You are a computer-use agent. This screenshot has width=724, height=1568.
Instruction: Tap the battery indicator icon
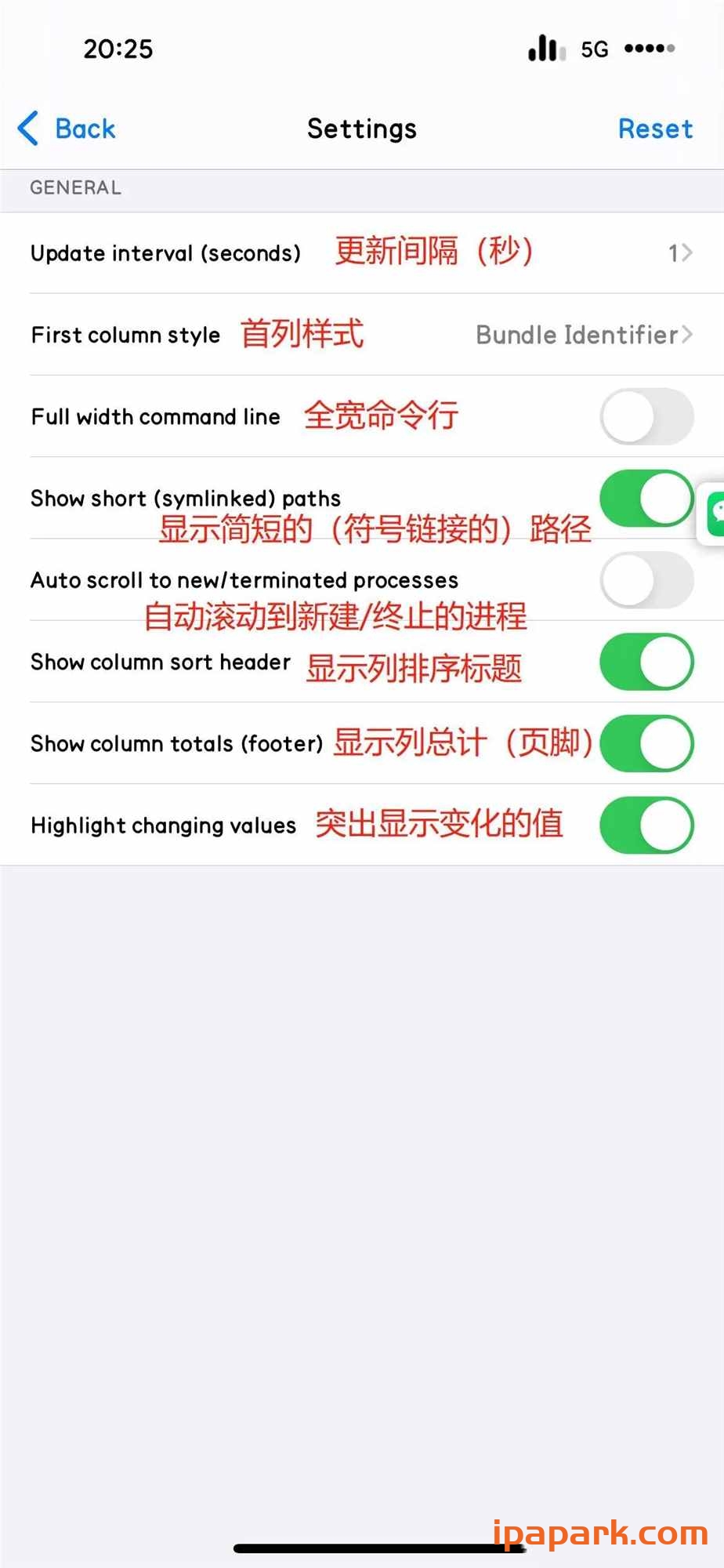(x=649, y=47)
